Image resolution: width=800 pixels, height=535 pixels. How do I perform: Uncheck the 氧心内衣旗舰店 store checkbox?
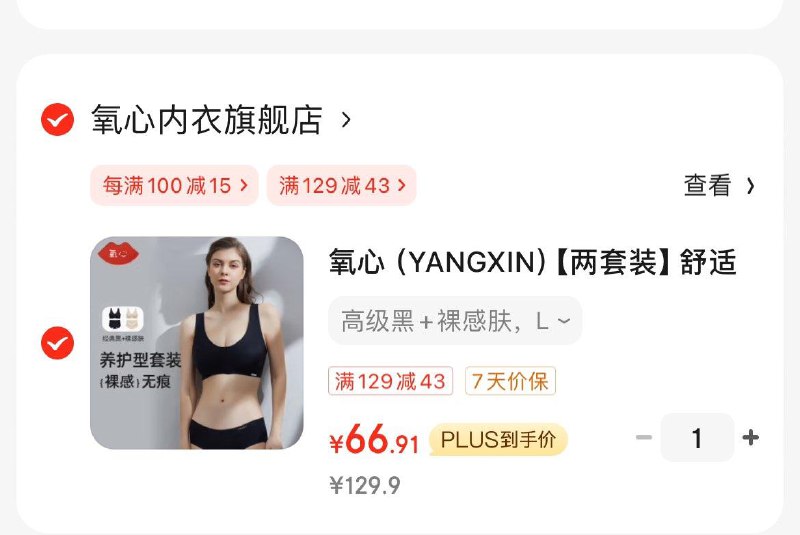(57, 121)
